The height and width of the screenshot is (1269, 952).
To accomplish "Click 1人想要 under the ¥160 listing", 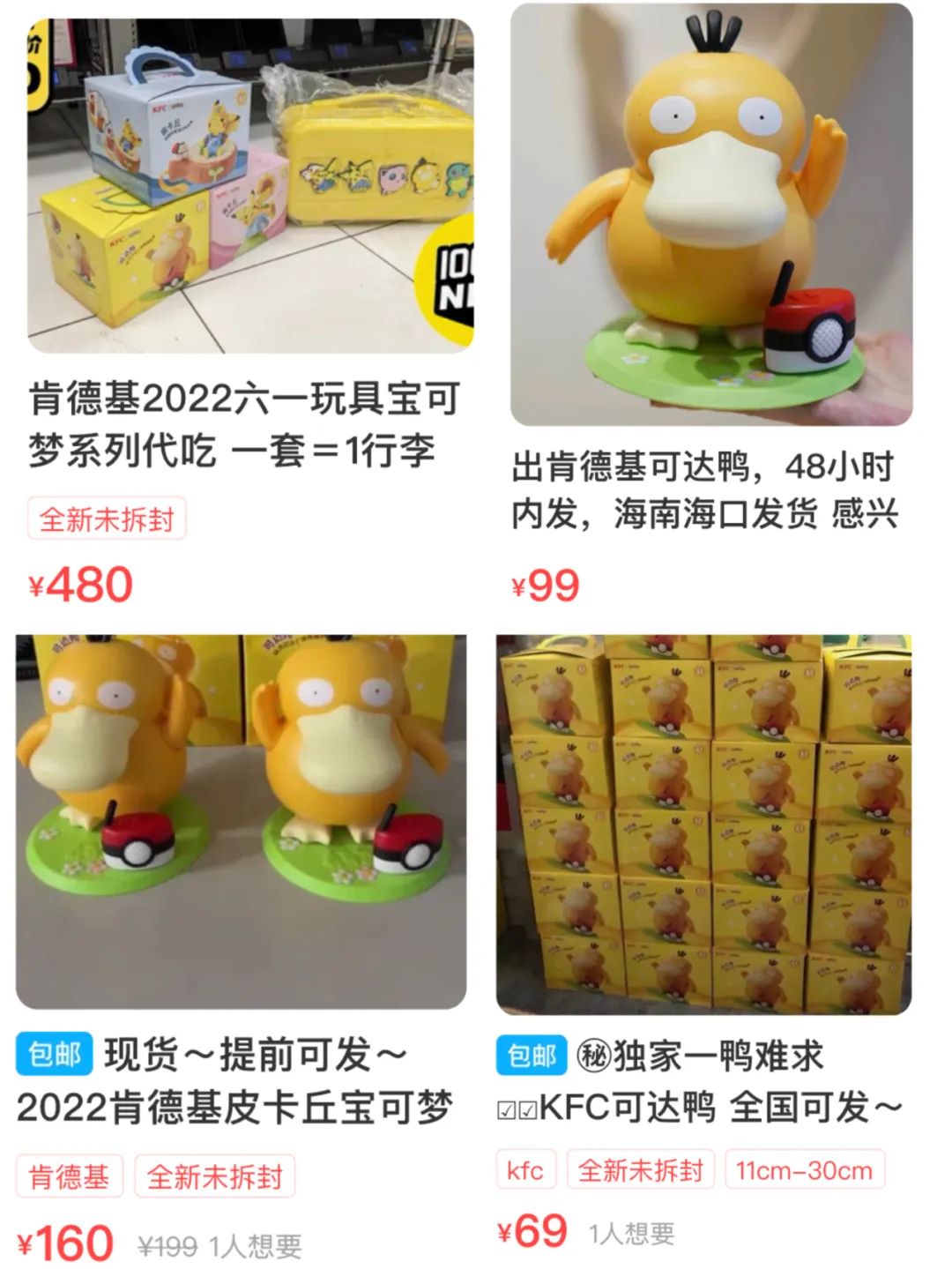I will 254,1245.
